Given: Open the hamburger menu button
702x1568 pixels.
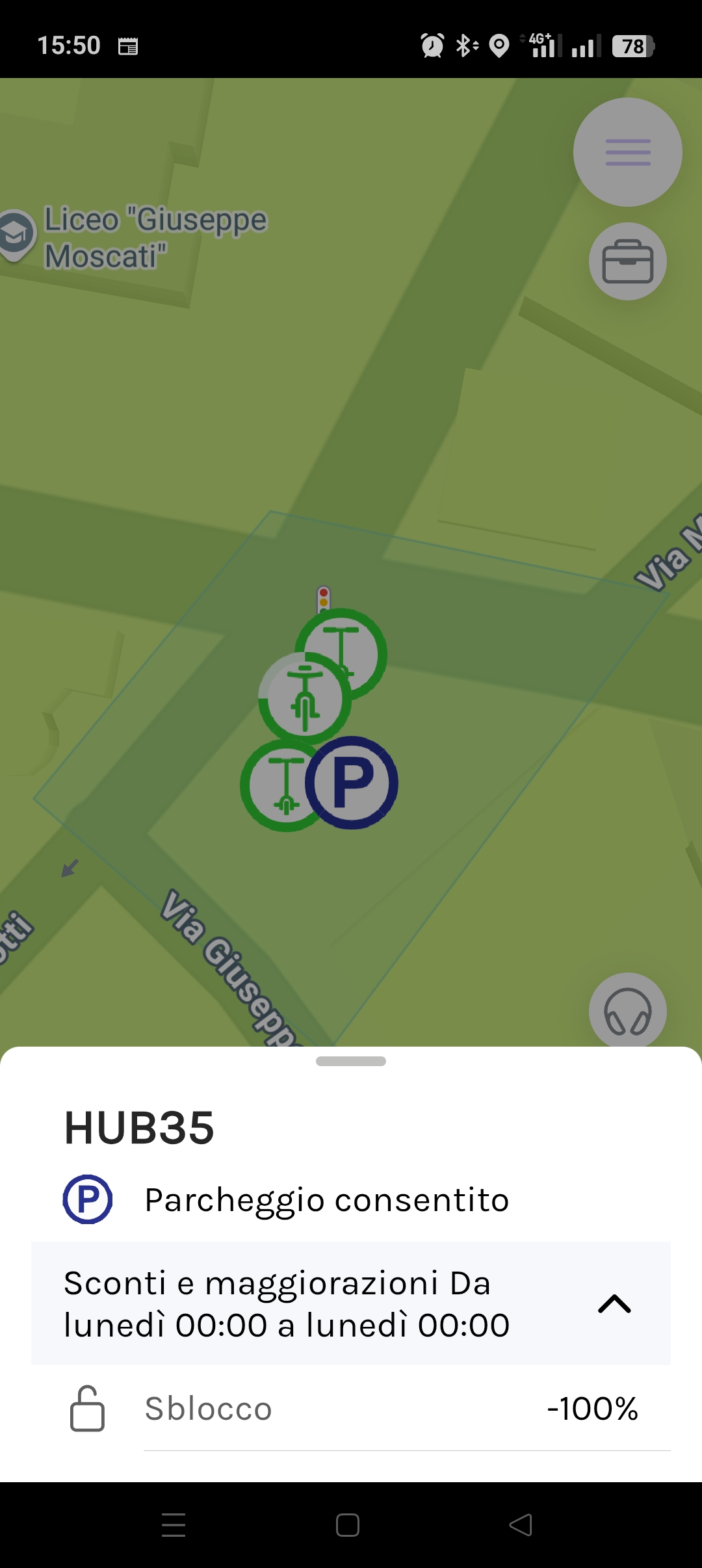Looking at the screenshot, I should coord(627,152).
